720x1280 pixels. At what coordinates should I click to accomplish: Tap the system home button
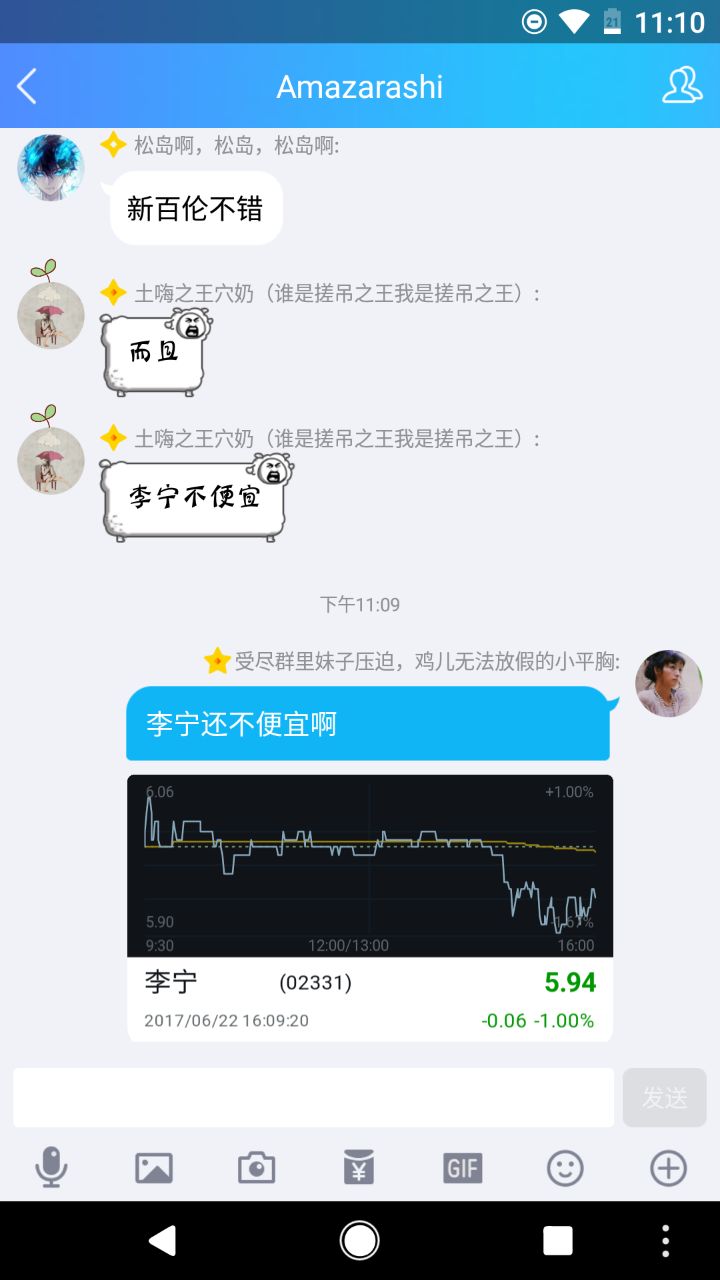360,1241
